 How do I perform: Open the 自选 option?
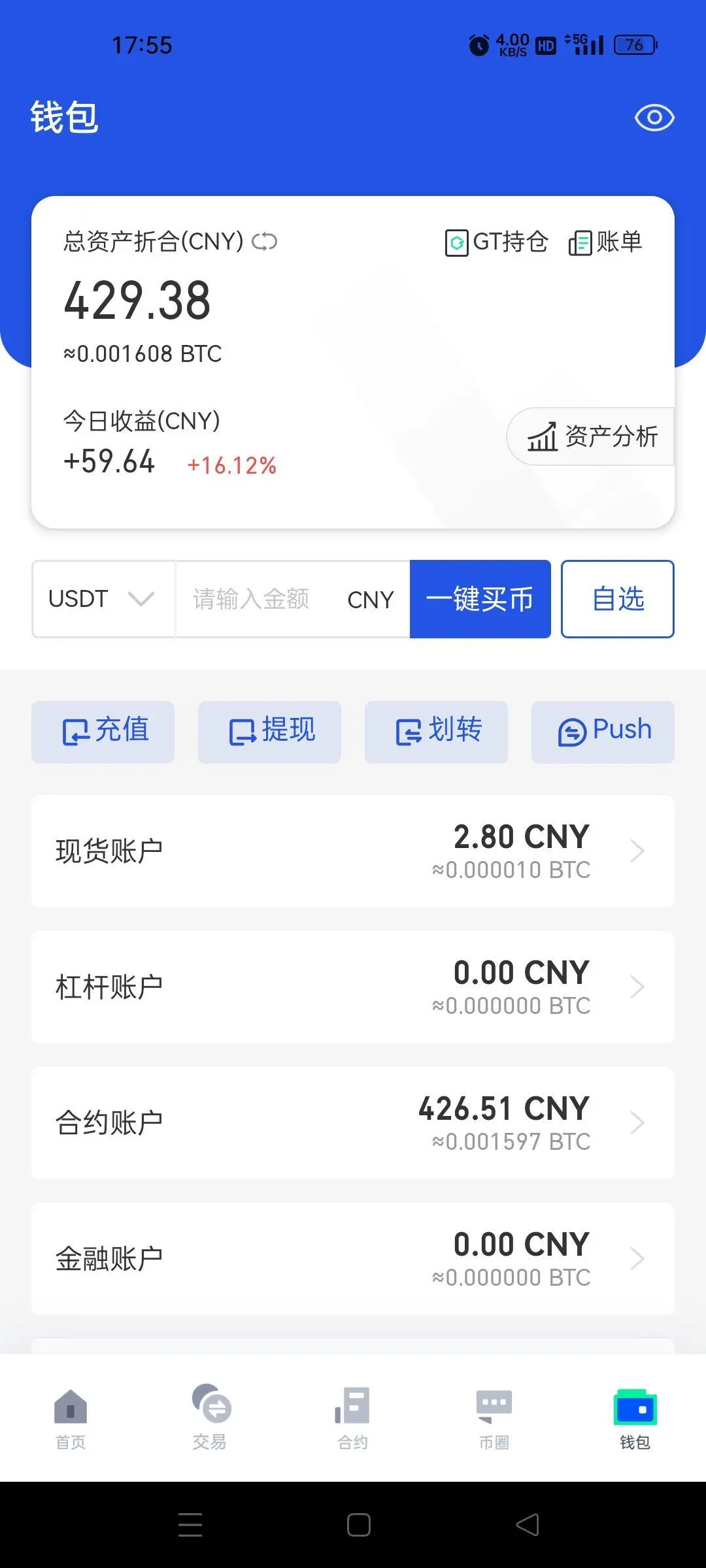pyautogui.click(x=618, y=598)
